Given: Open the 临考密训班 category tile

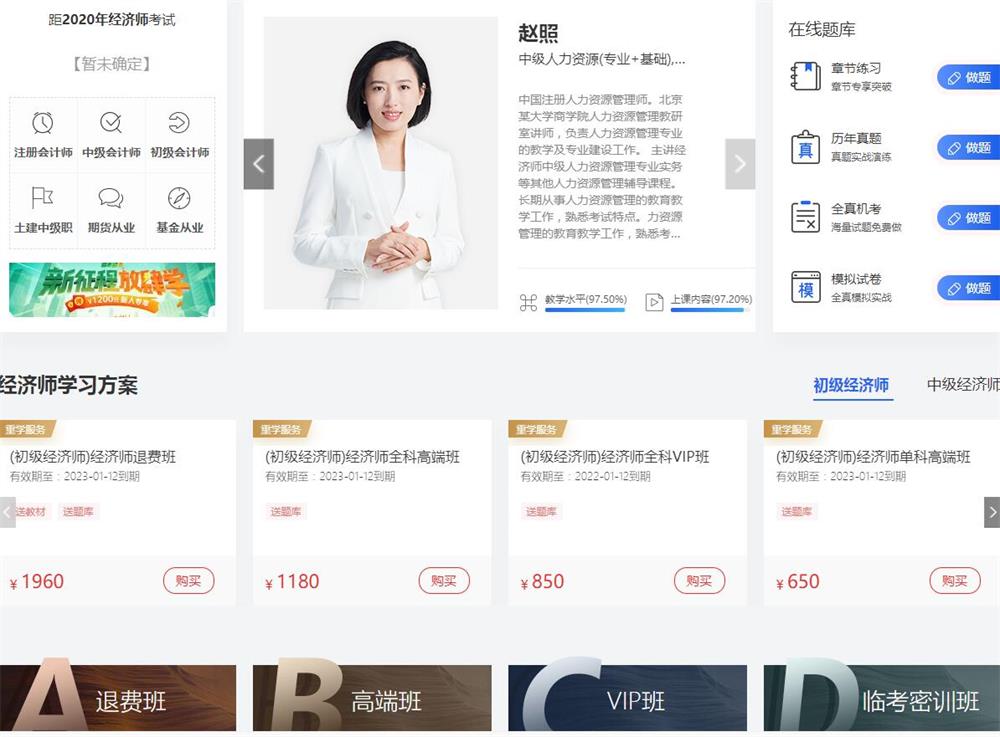Looking at the screenshot, I should coord(881,699).
